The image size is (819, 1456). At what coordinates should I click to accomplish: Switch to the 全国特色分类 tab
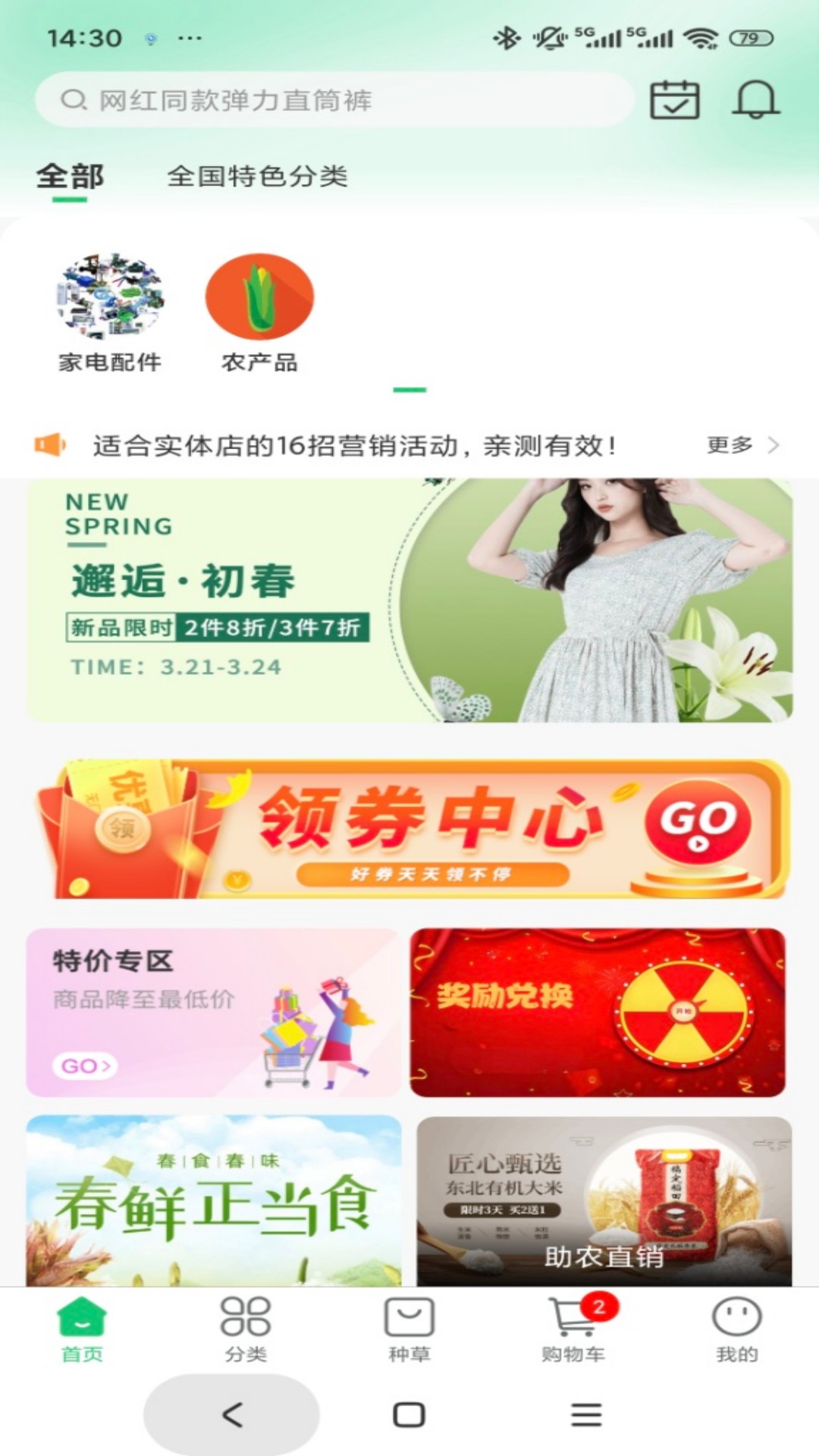point(259,177)
